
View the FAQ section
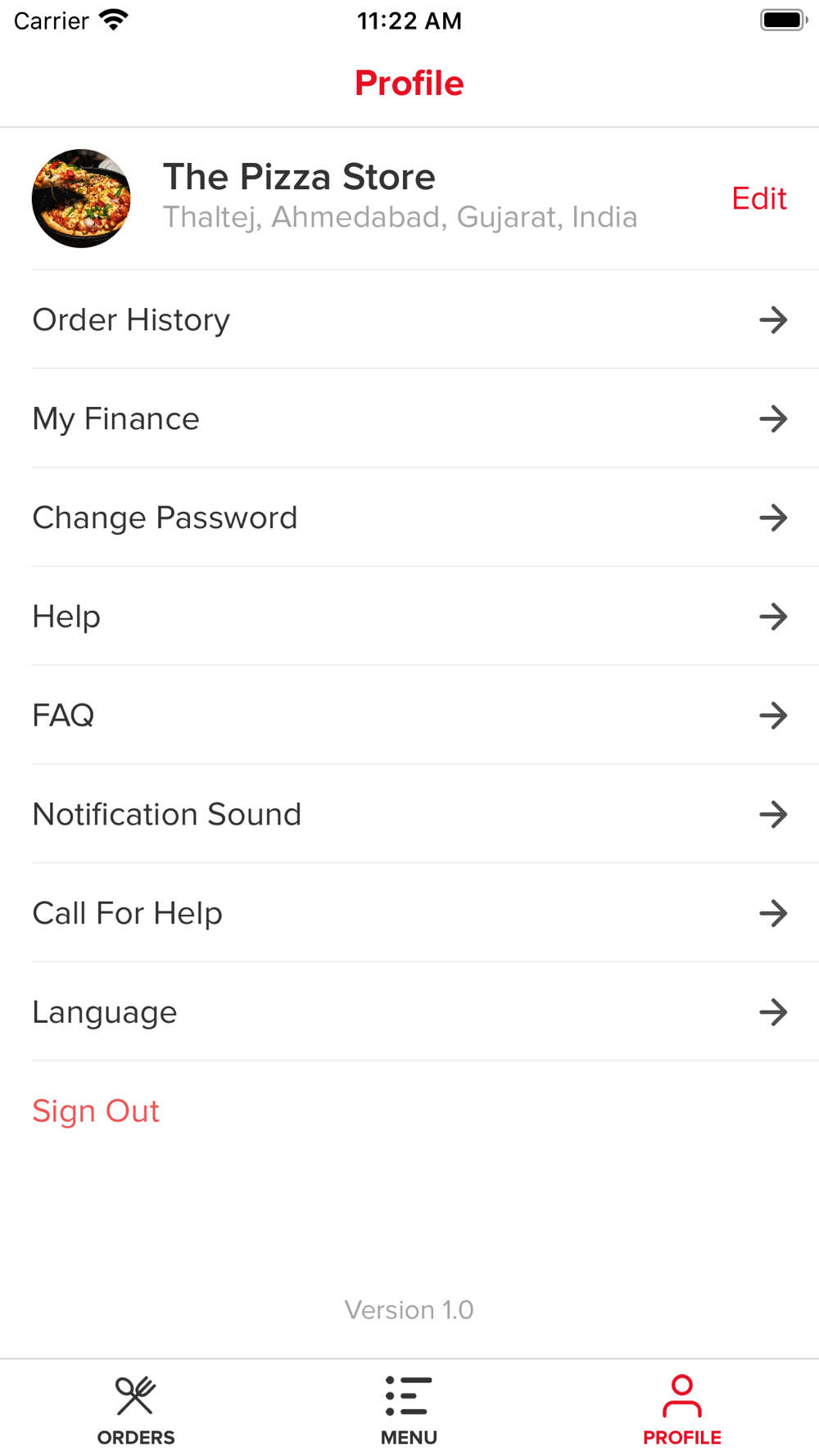pos(409,715)
